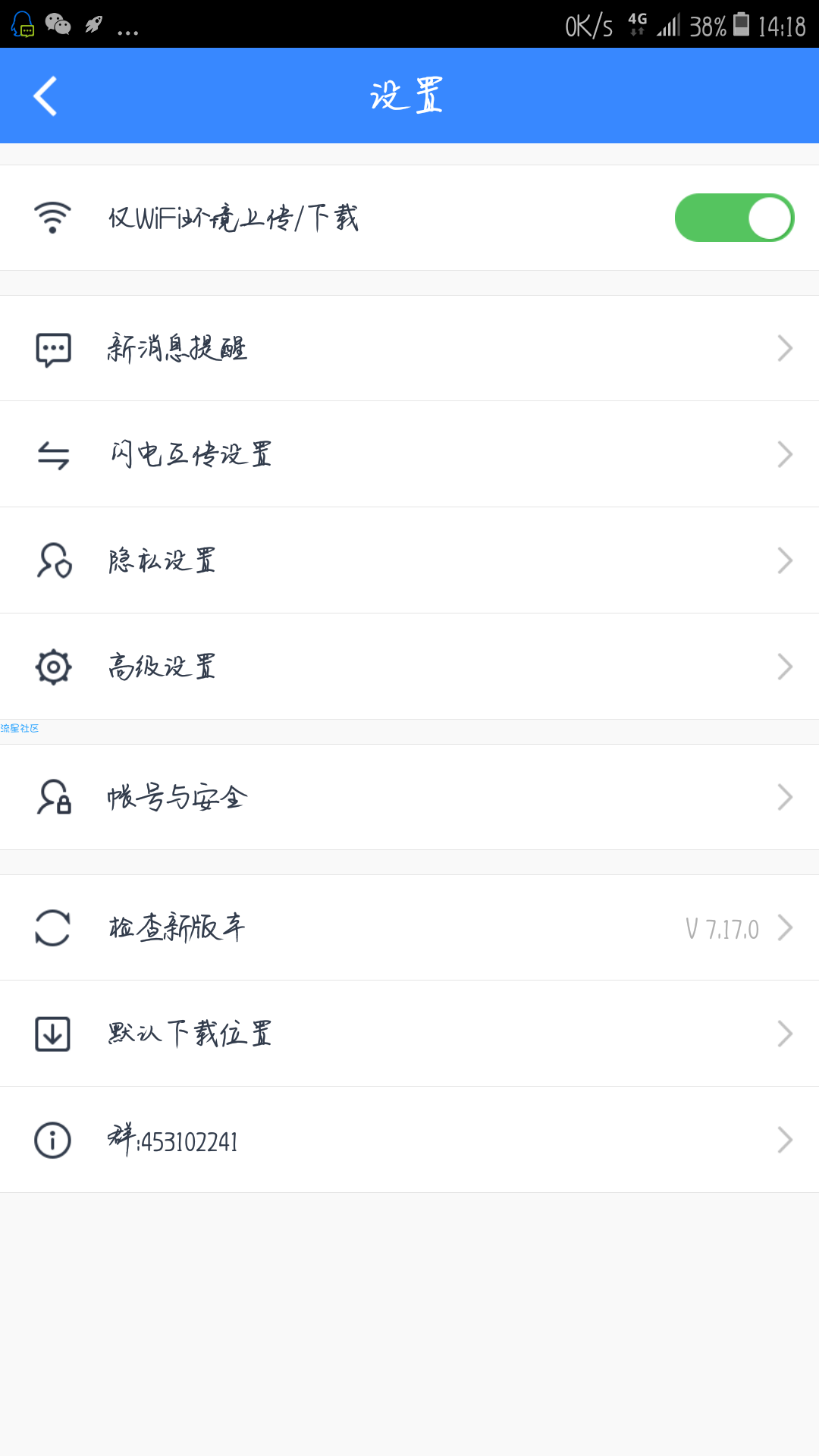Open 高级设置
Image resolution: width=819 pixels, height=1456 pixels.
(x=409, y=667)
